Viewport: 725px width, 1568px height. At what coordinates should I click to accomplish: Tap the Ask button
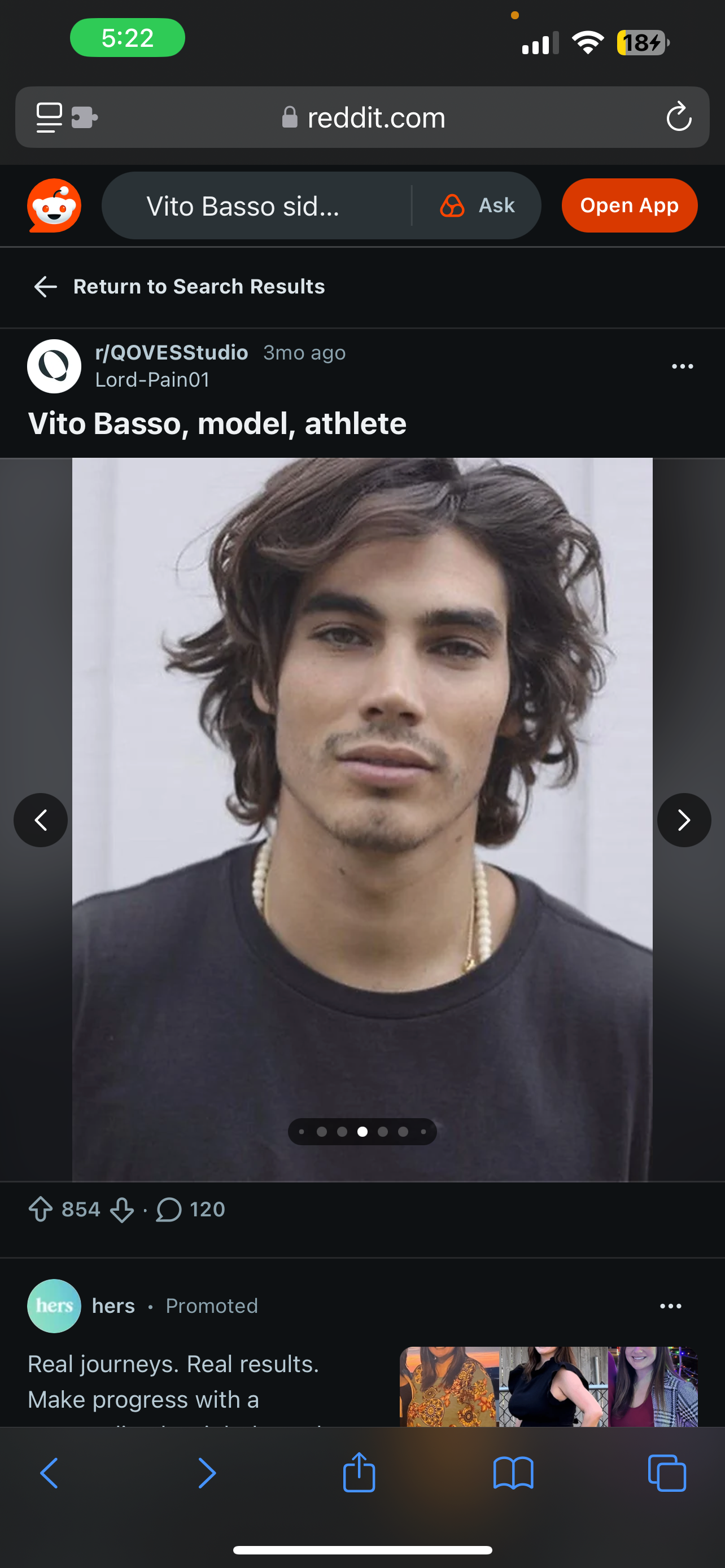pos(478,206)
